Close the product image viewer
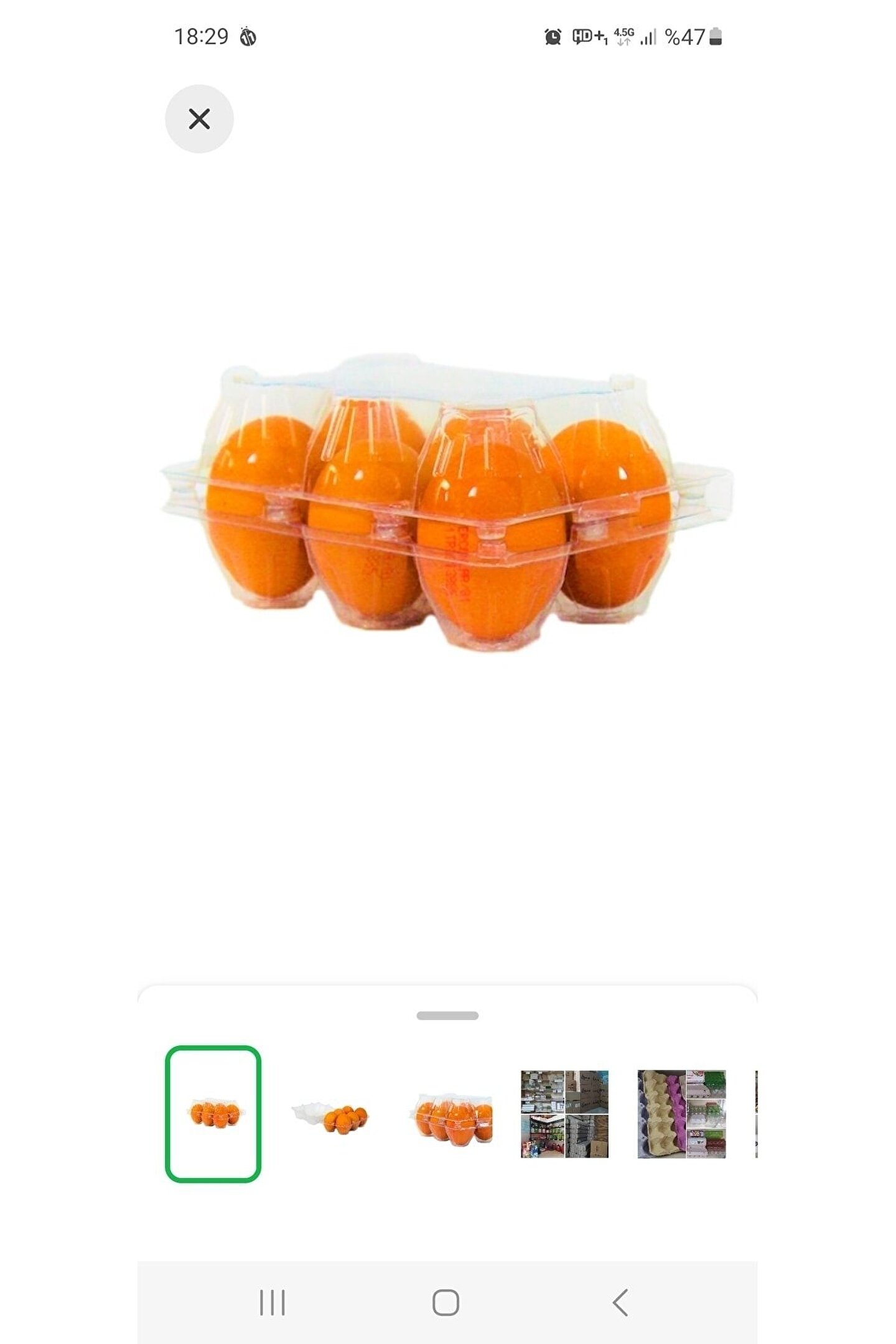The width and height of the screenshot is (896, 1344). coord(199,119)
